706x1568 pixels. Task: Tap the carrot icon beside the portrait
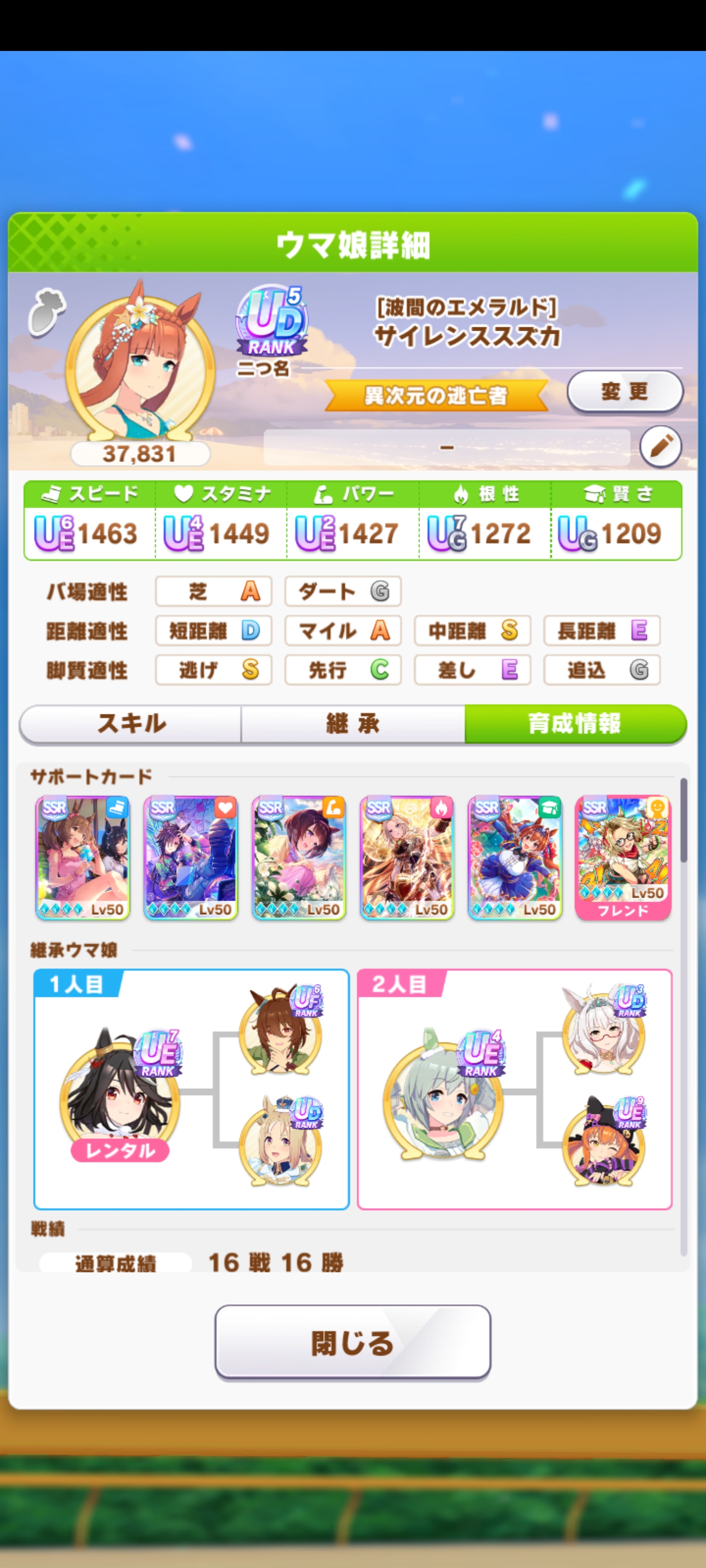point(47,312)
